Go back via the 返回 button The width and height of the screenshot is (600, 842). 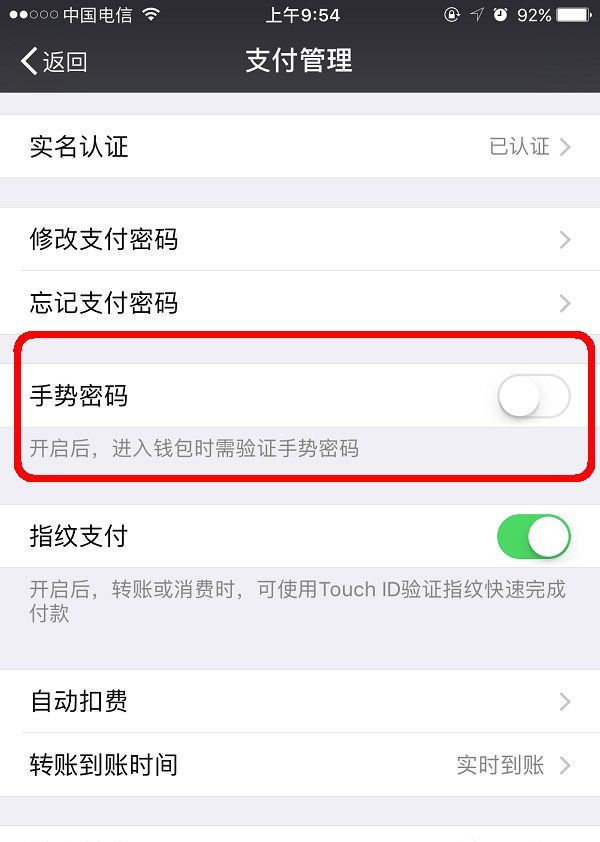coord(55,61)
